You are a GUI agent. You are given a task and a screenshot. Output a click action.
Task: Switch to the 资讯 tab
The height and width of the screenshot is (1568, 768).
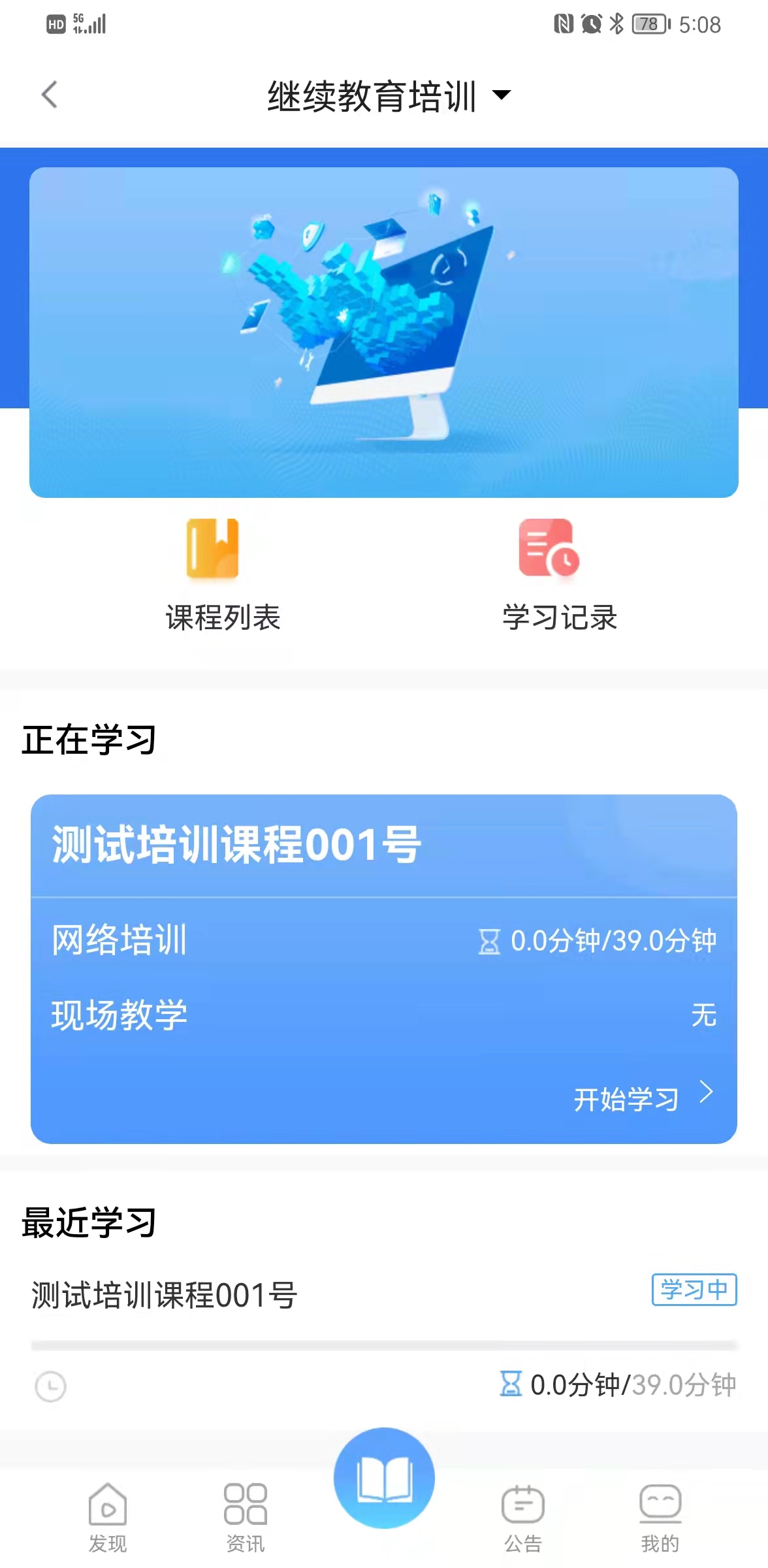coord(246,1517)
